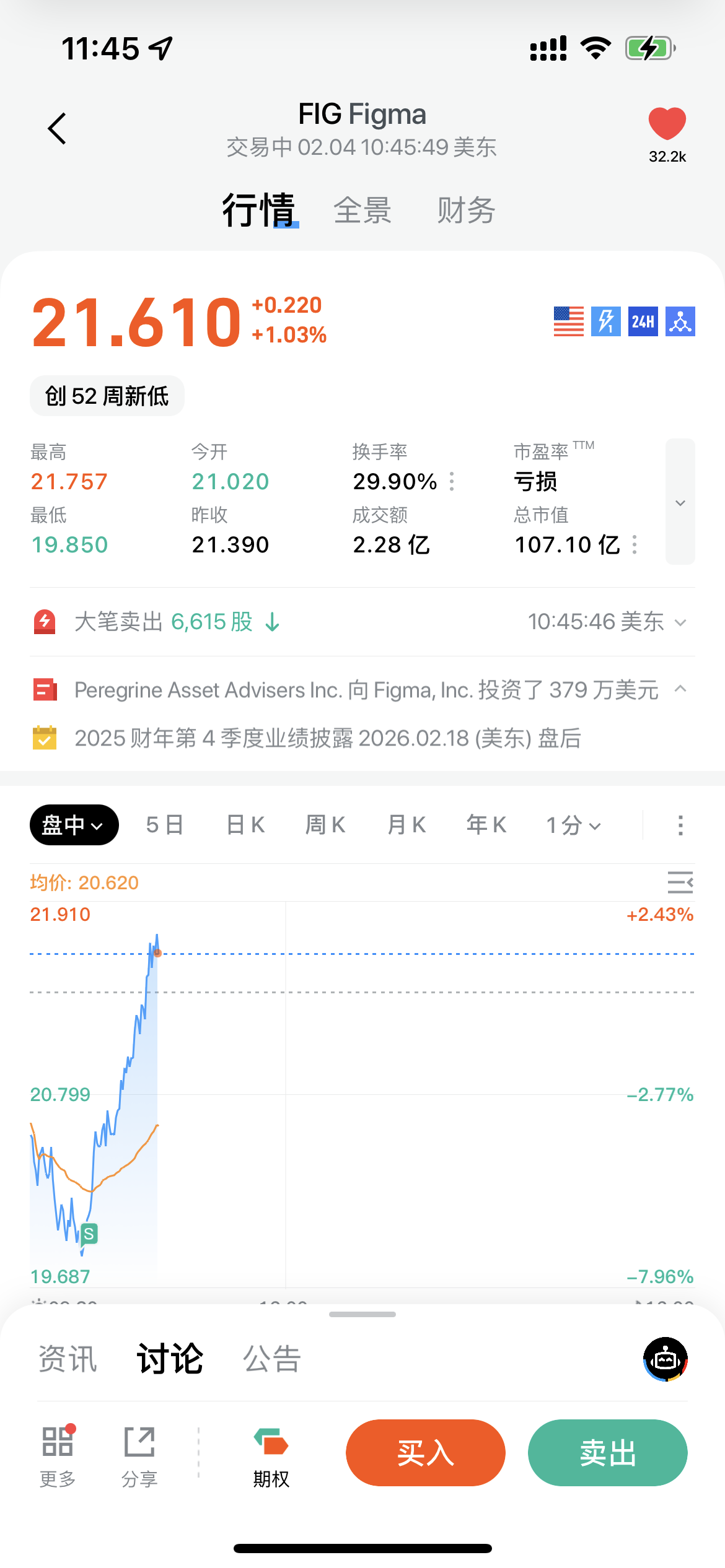Select the 5日 chart view
The width and height of the screenshot is (725, 1568).
click(165, 825)
